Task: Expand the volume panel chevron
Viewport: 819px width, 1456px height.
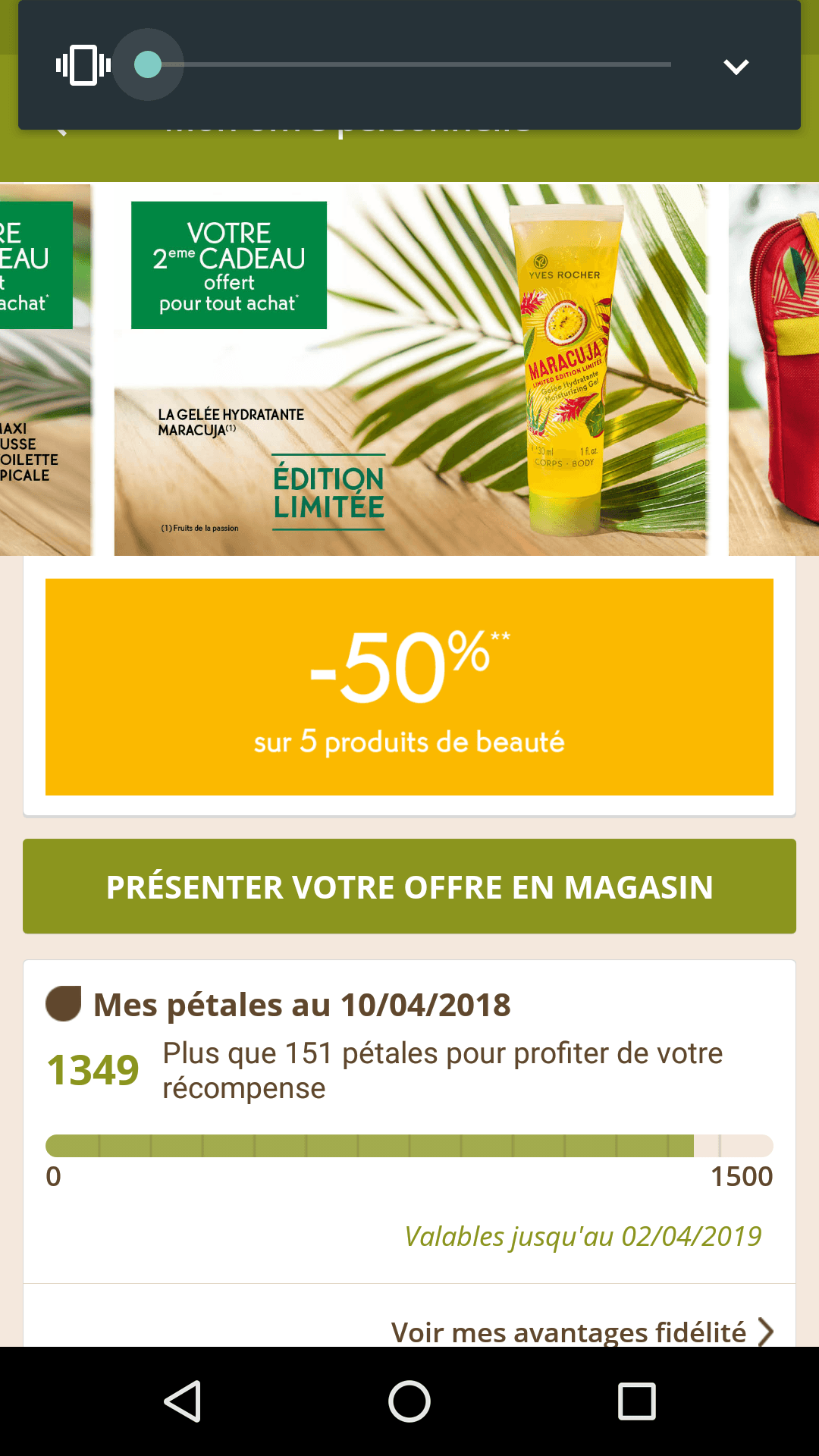Action: pyautogui.click(x=736, y=67)
